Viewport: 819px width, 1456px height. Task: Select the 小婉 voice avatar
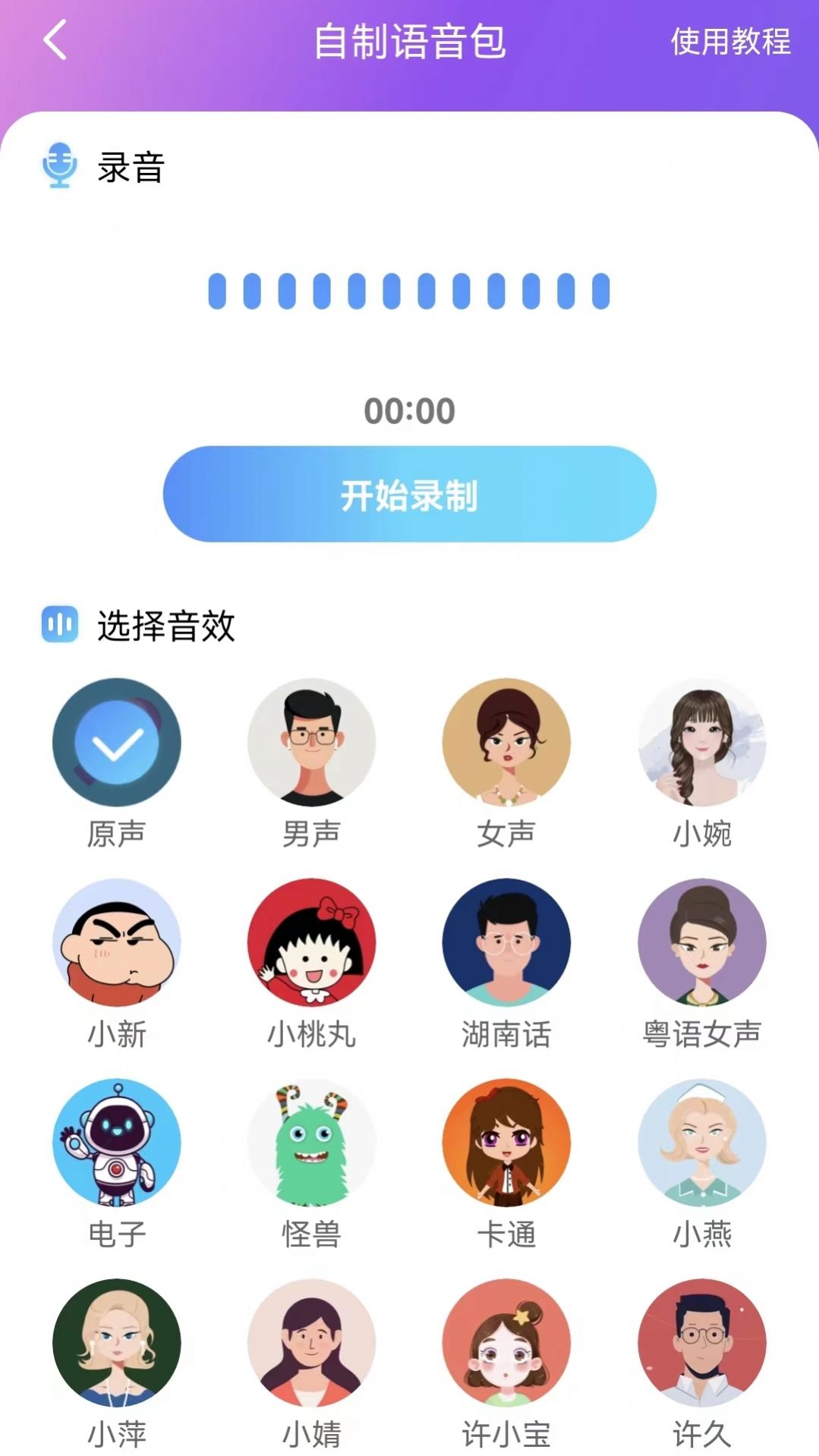[701, 744]
